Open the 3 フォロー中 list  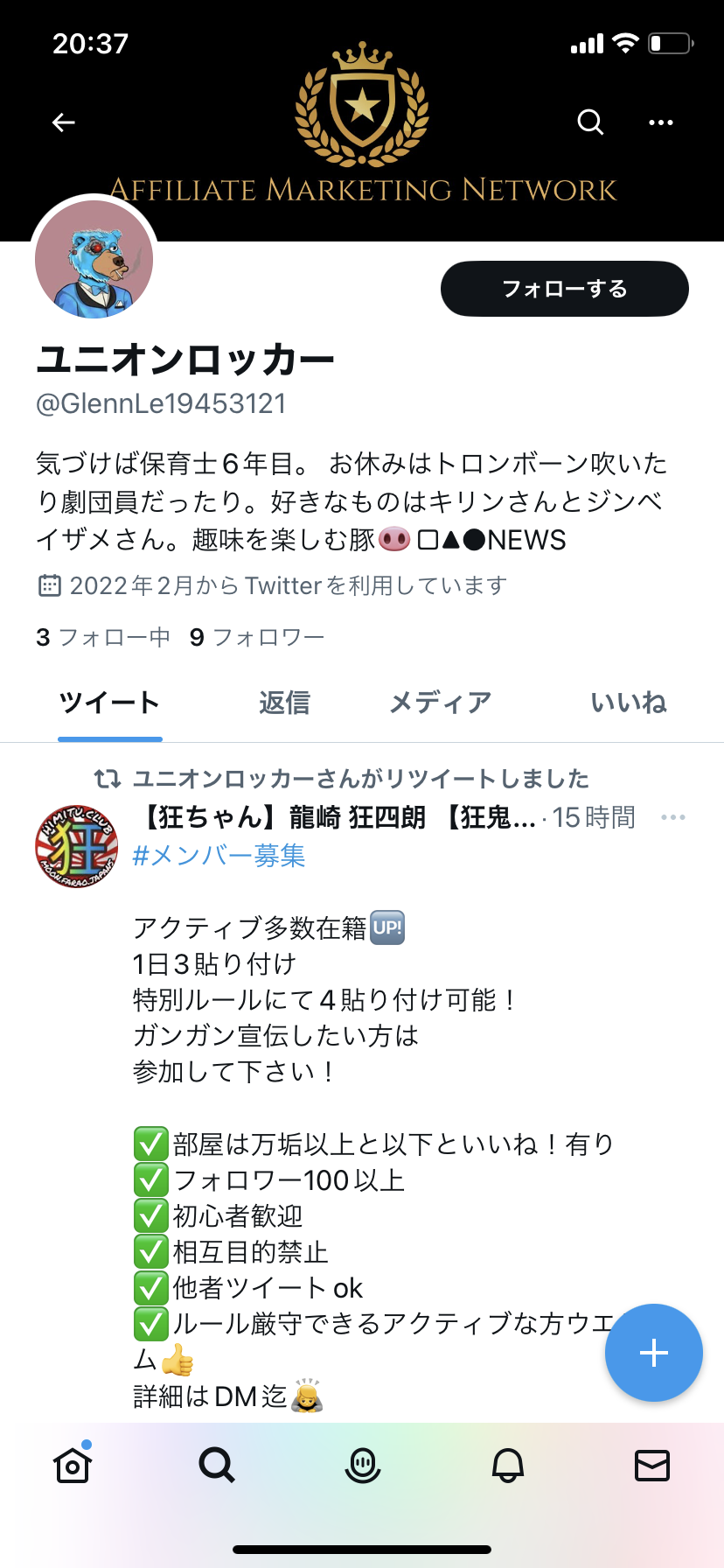103,637
